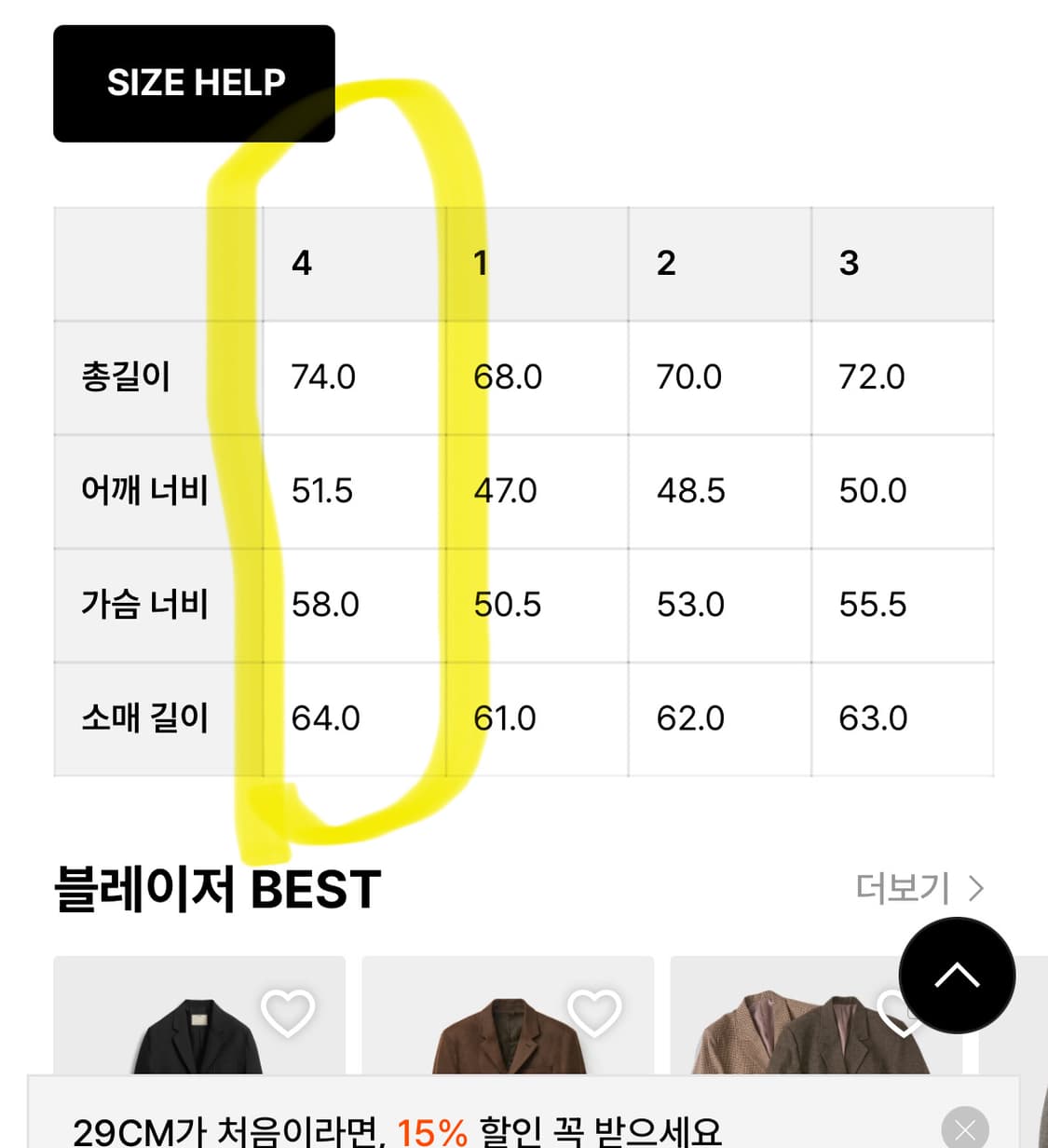
Task: Click the 어깨 너비 row label
Action: point(144,491)
